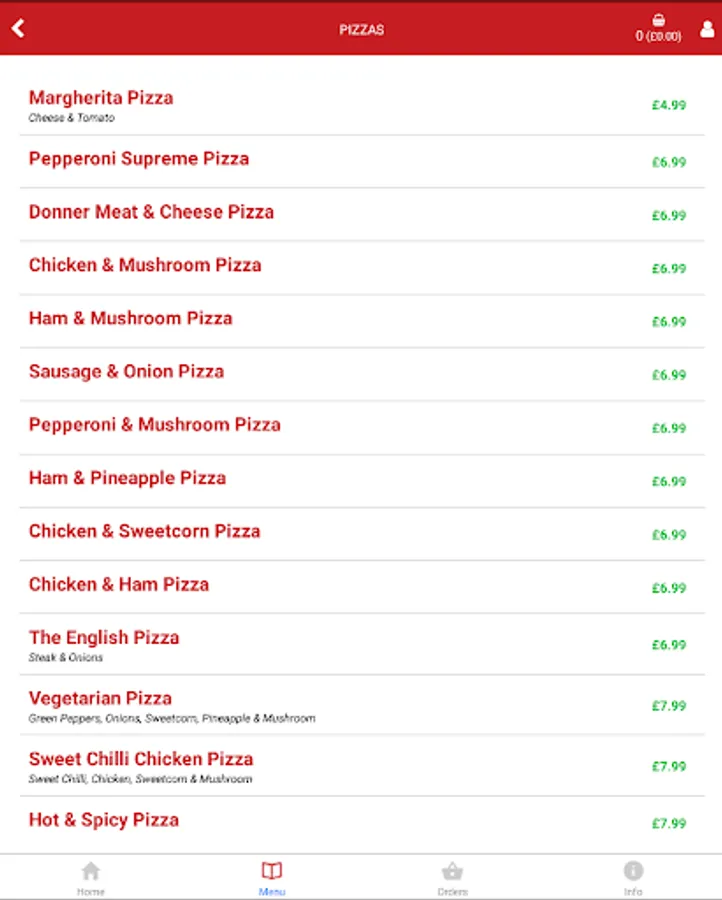Choose Pepperoni Supreme Pizza

tap(362, 161)
